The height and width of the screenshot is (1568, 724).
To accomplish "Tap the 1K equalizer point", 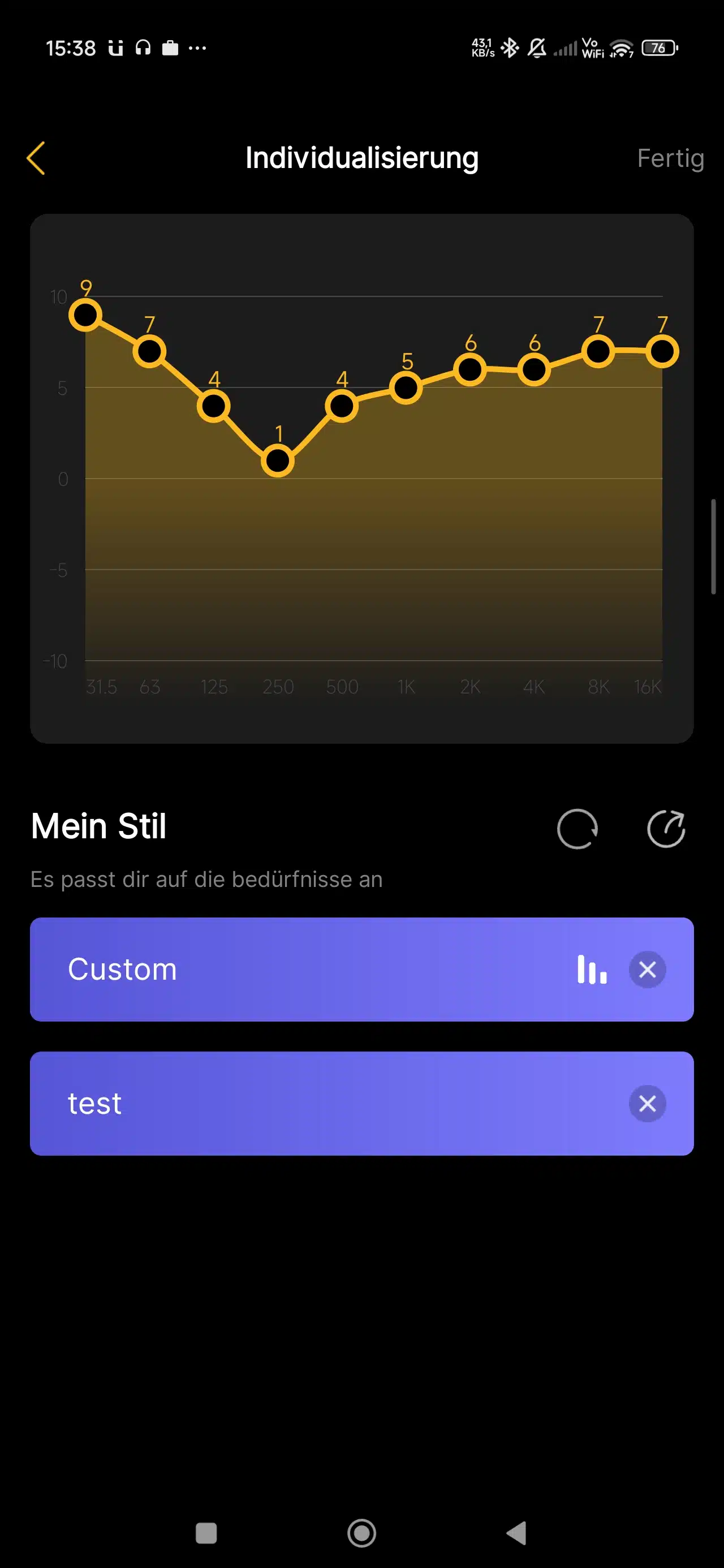I will [406, 387].
